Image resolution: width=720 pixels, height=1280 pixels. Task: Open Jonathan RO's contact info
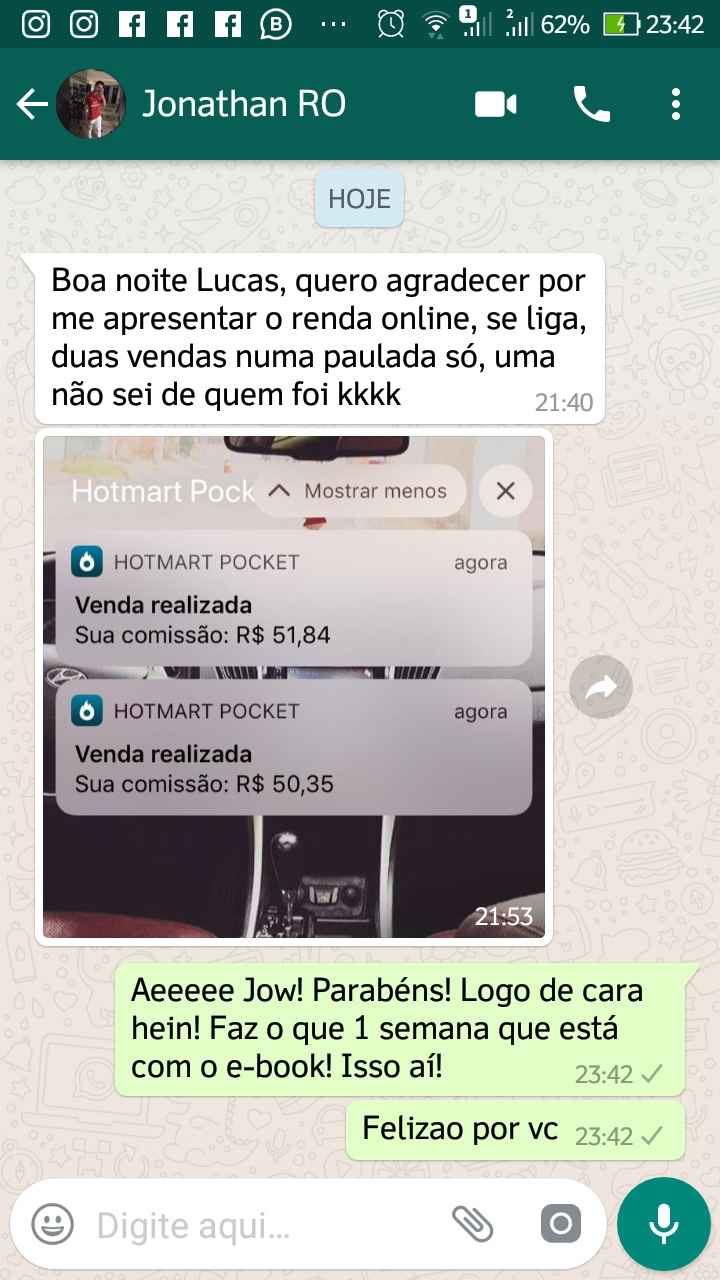(244, 104)
